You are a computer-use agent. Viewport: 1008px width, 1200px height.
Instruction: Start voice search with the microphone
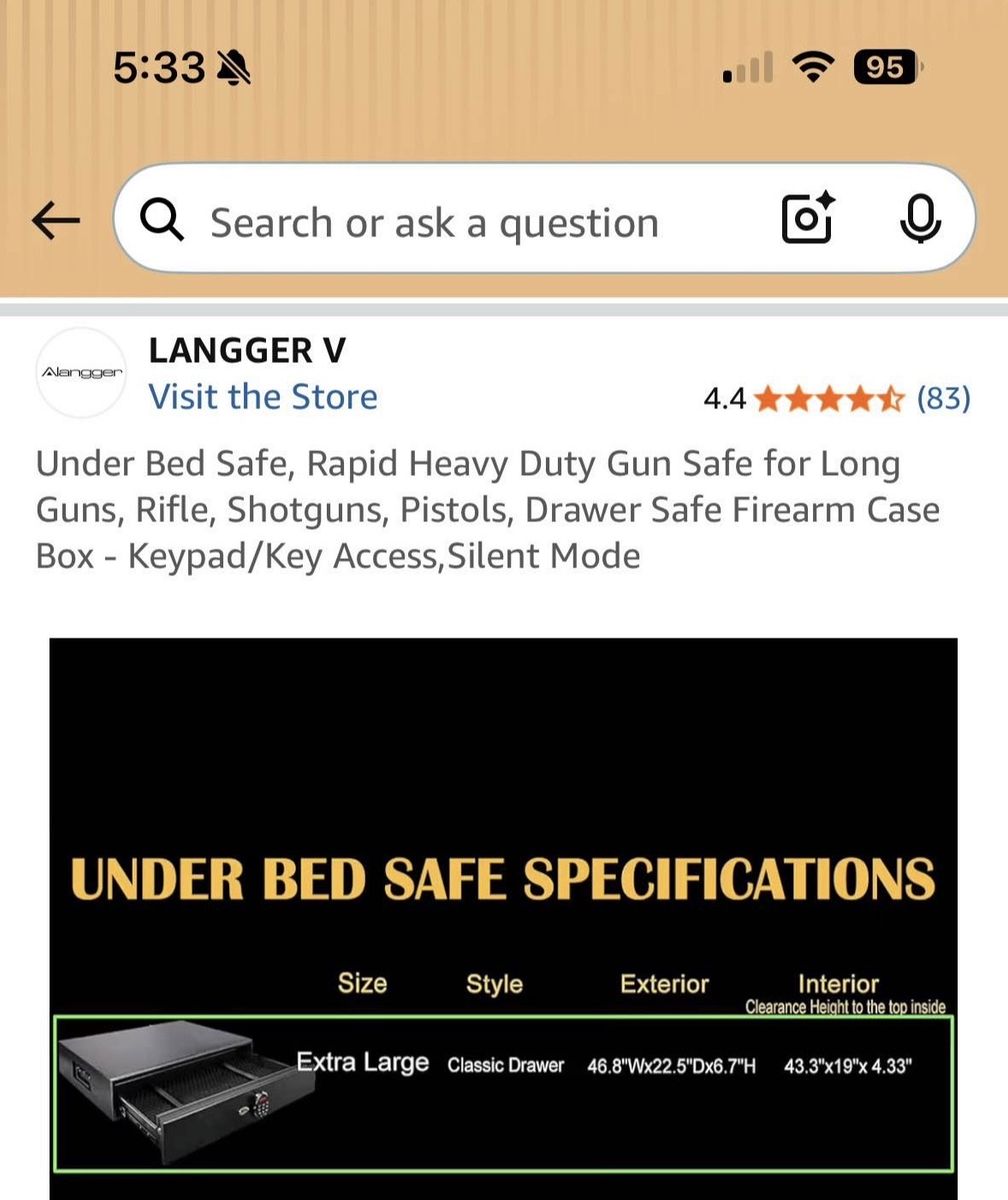919,219
